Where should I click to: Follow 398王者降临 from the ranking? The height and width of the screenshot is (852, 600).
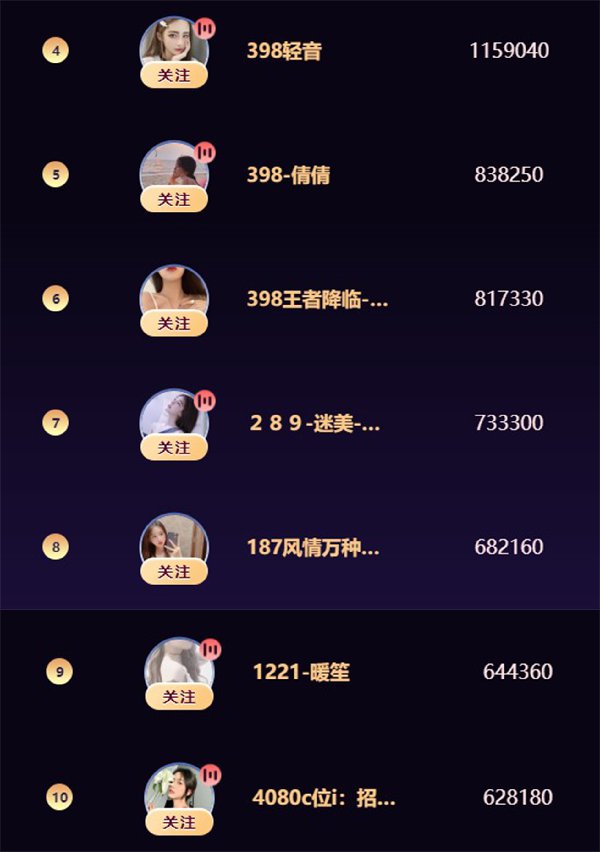[x=174, y=324]
